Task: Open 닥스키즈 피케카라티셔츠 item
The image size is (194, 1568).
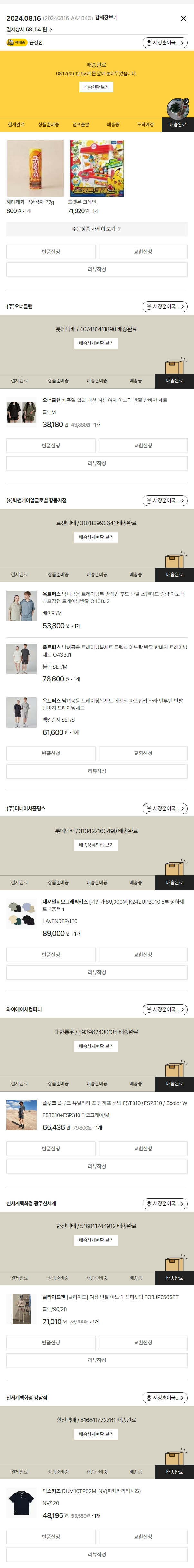Action: pos(91,1491)
